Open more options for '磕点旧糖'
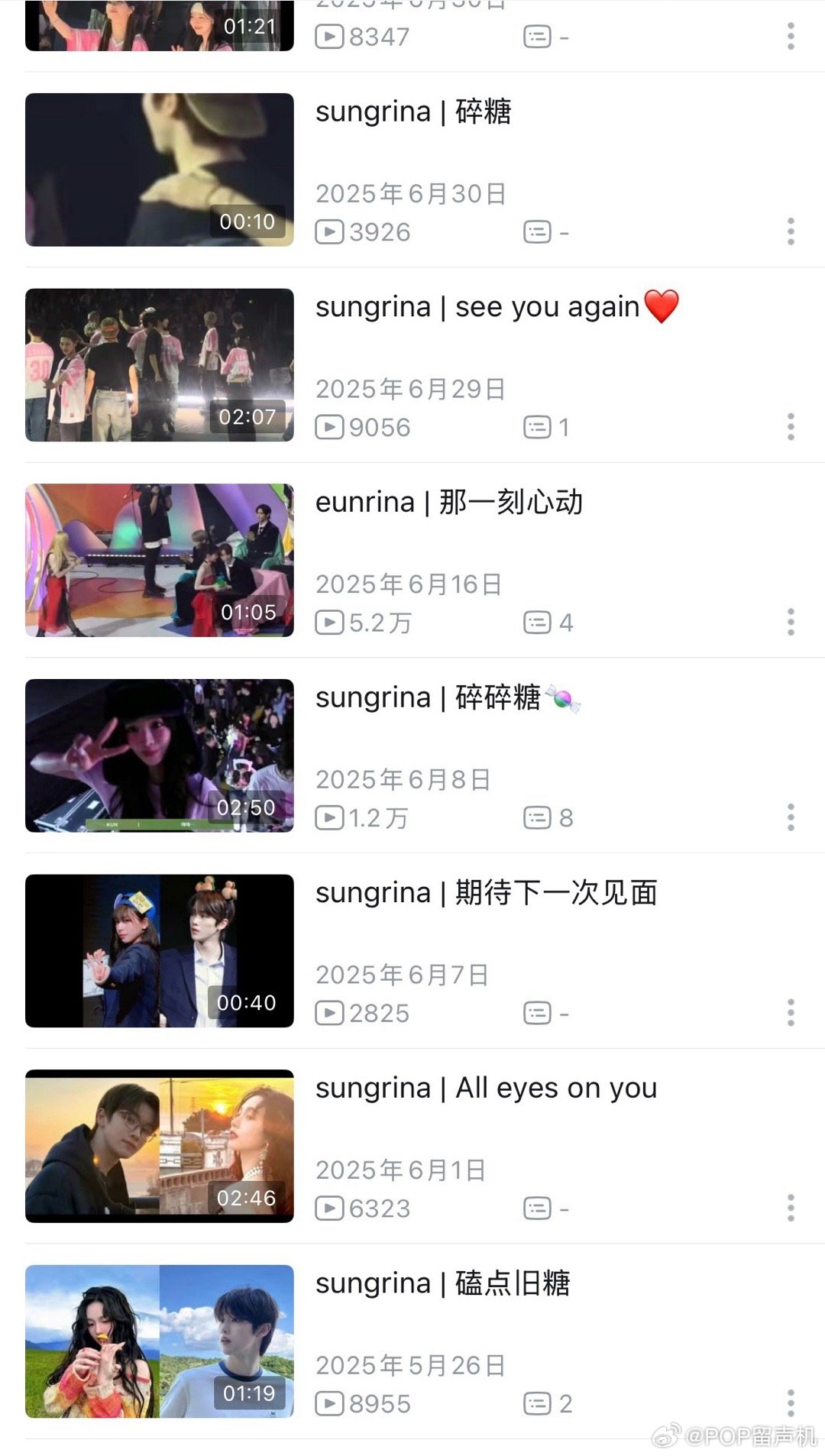825x1456 pixels. [x=791, y=1403]
